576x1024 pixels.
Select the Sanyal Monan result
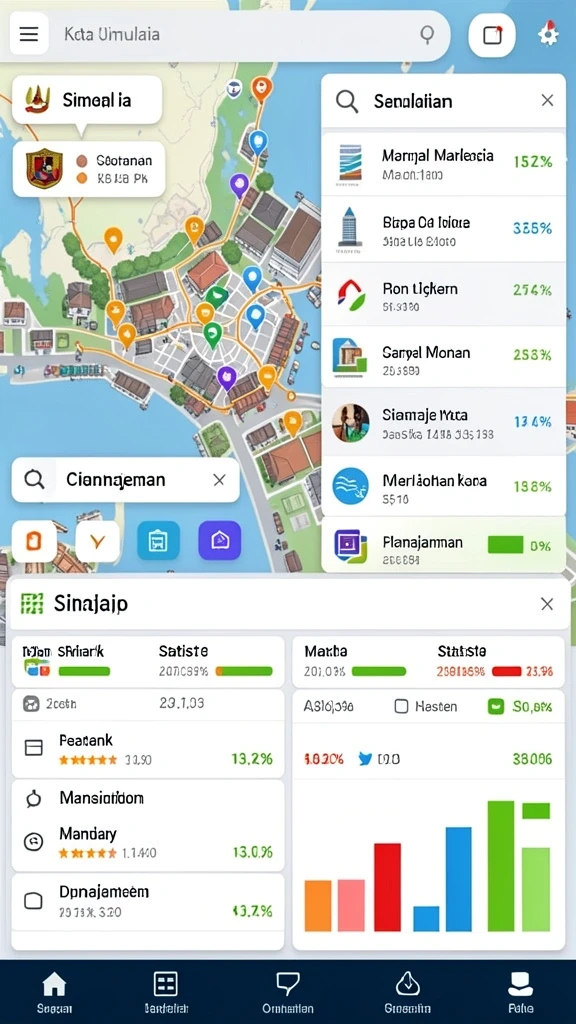click(x=444, y=357)
